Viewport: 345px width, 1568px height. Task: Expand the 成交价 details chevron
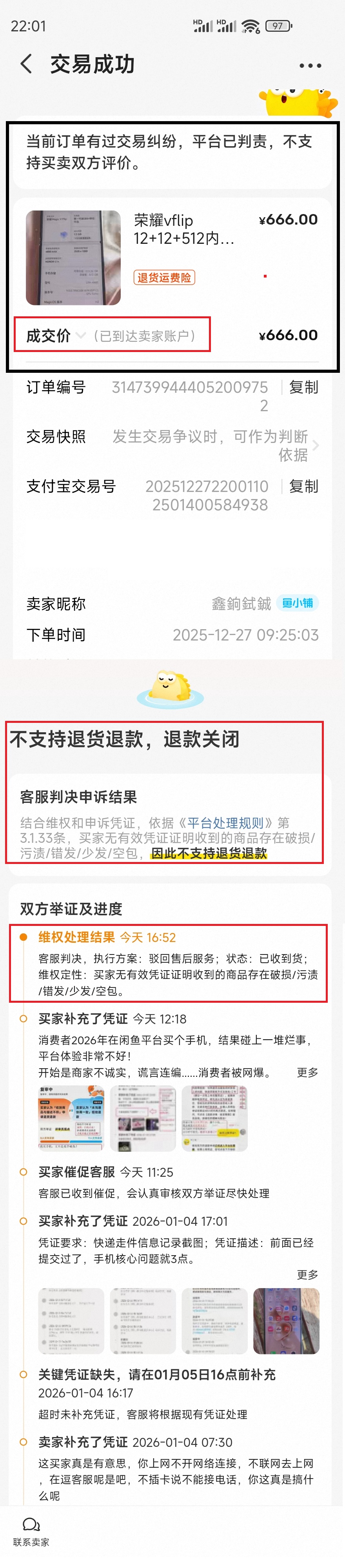[x=81, y=336]
